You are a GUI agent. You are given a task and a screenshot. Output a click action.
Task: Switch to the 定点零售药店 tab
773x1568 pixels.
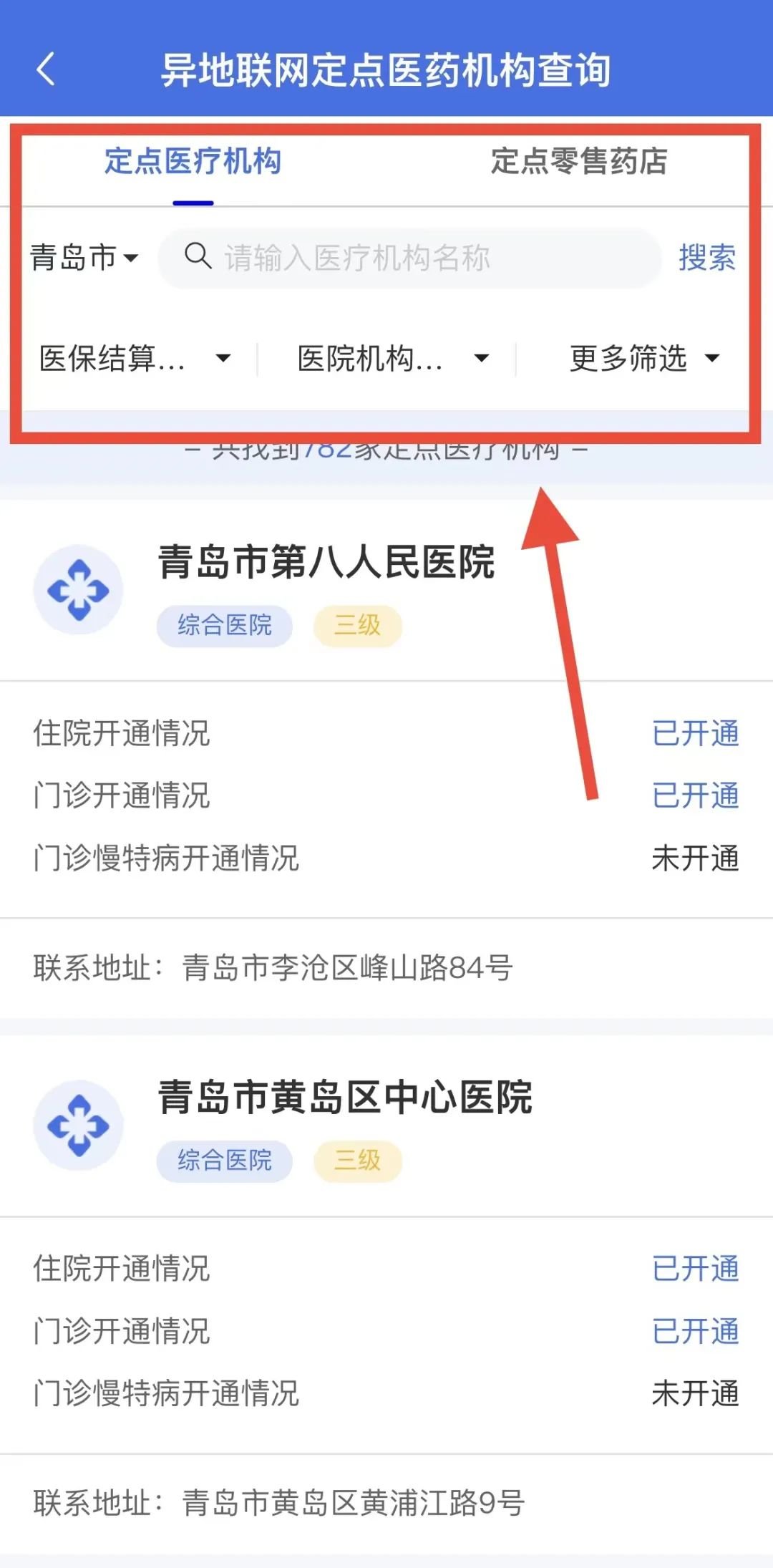578,161
